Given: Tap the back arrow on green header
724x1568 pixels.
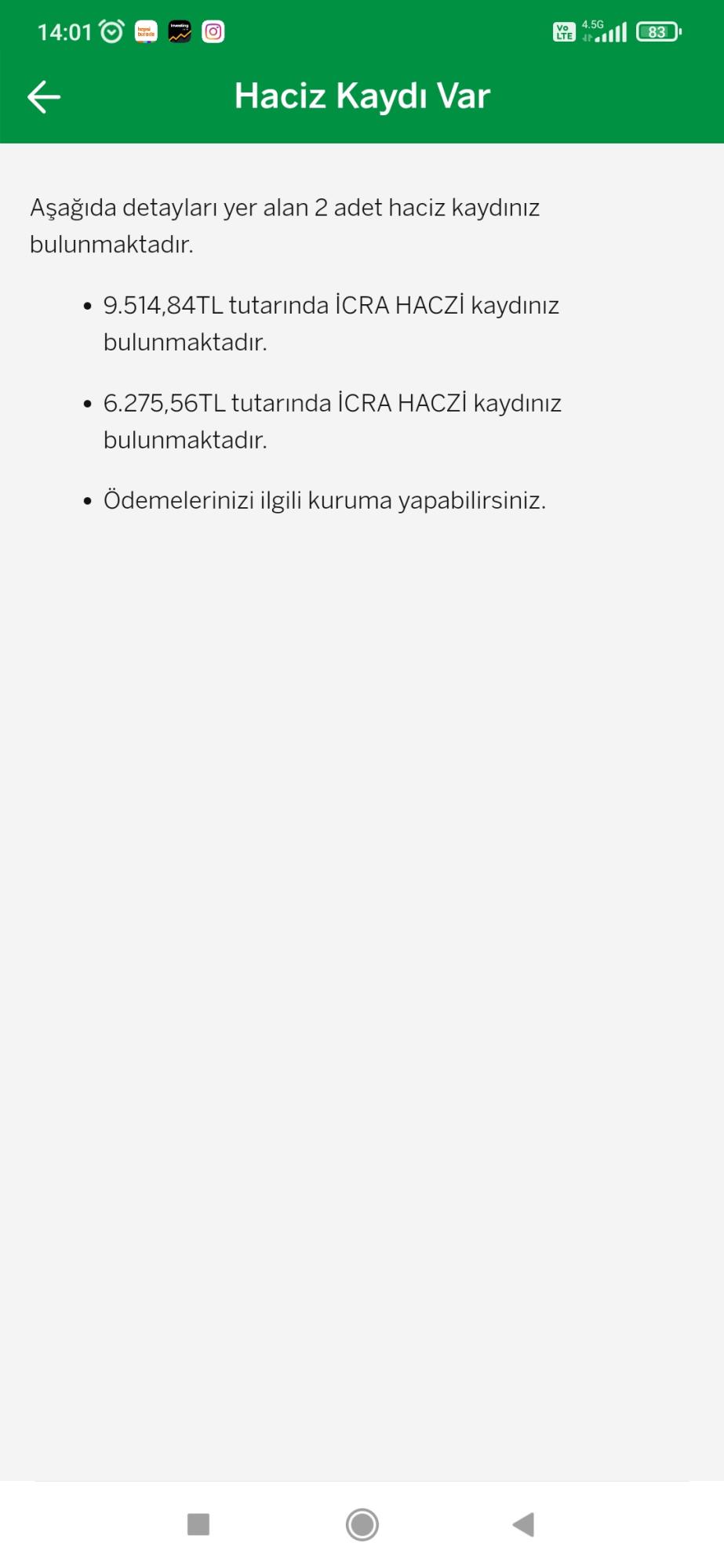Looking at the screenshot, I should coord(43,96).
